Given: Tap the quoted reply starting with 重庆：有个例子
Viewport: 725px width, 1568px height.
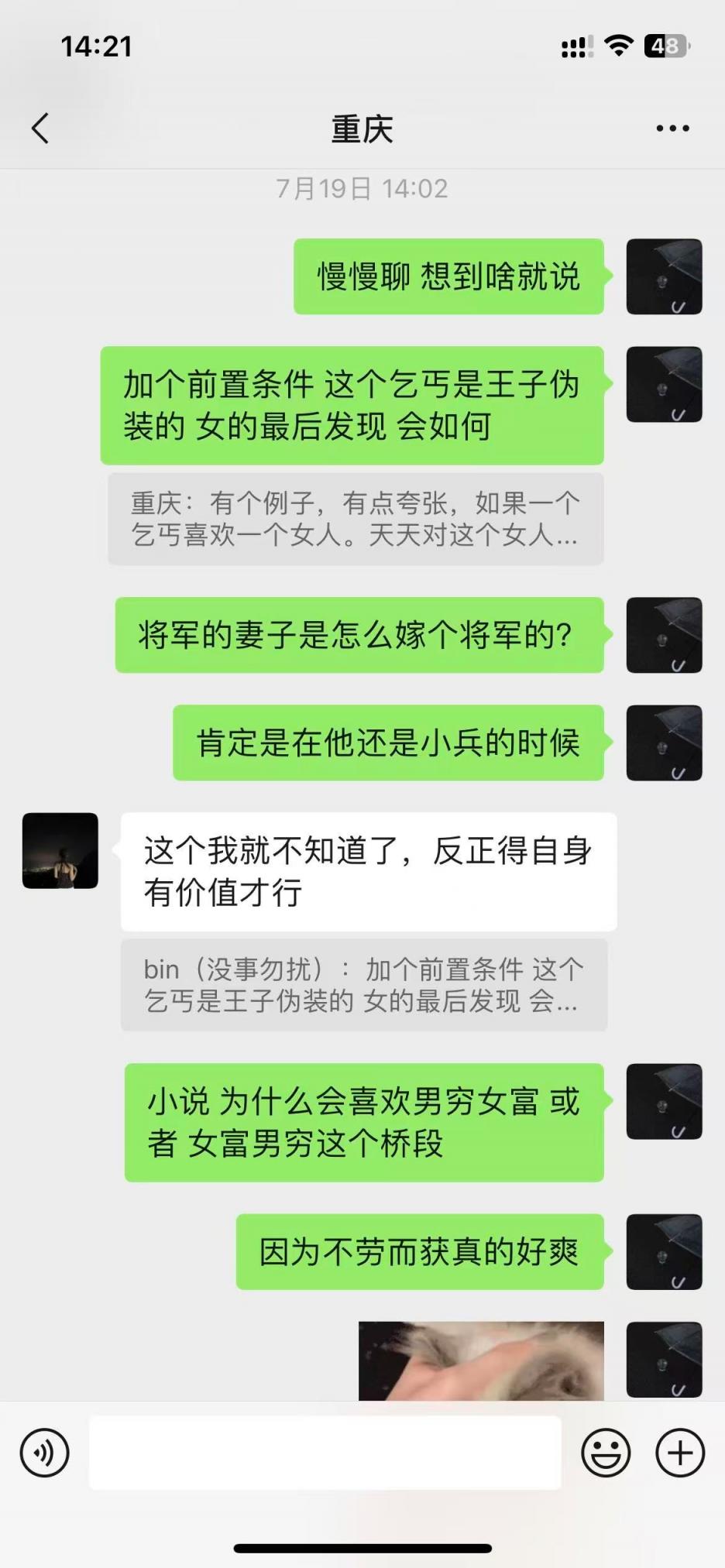Looking at the screenshot, I should pos(355,519).
